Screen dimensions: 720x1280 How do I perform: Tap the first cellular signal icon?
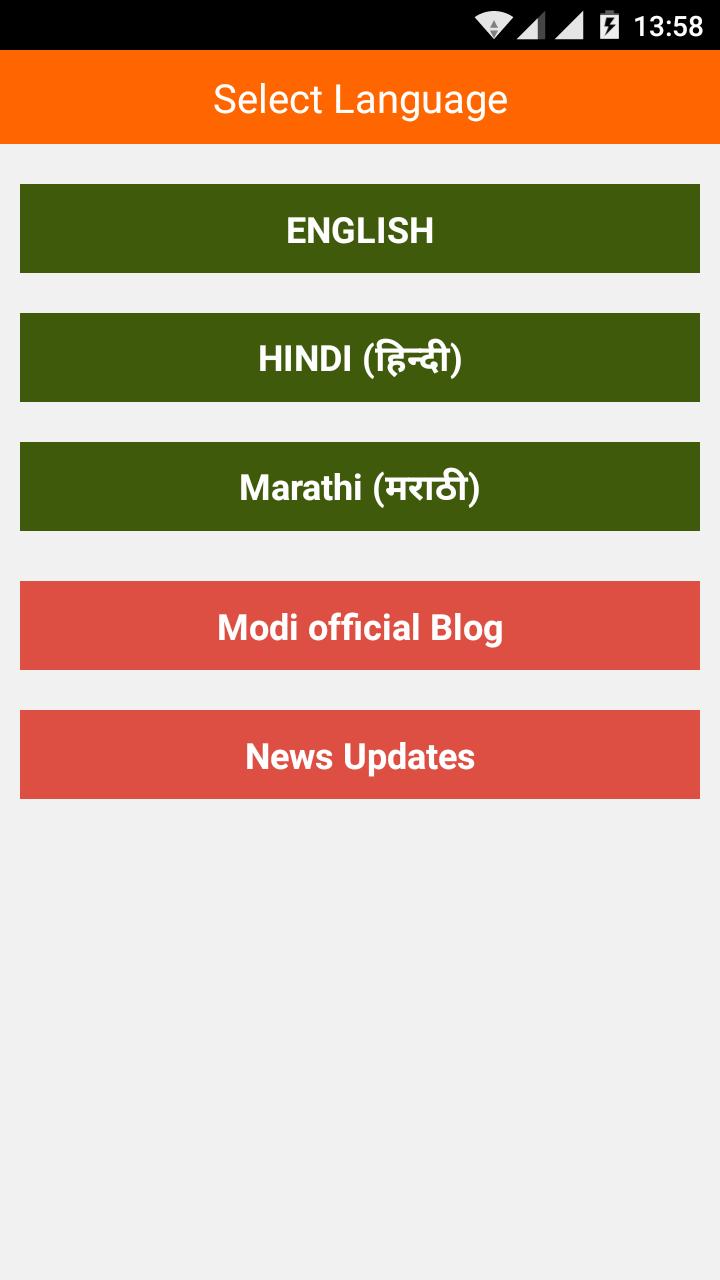[x=531, y=25]
